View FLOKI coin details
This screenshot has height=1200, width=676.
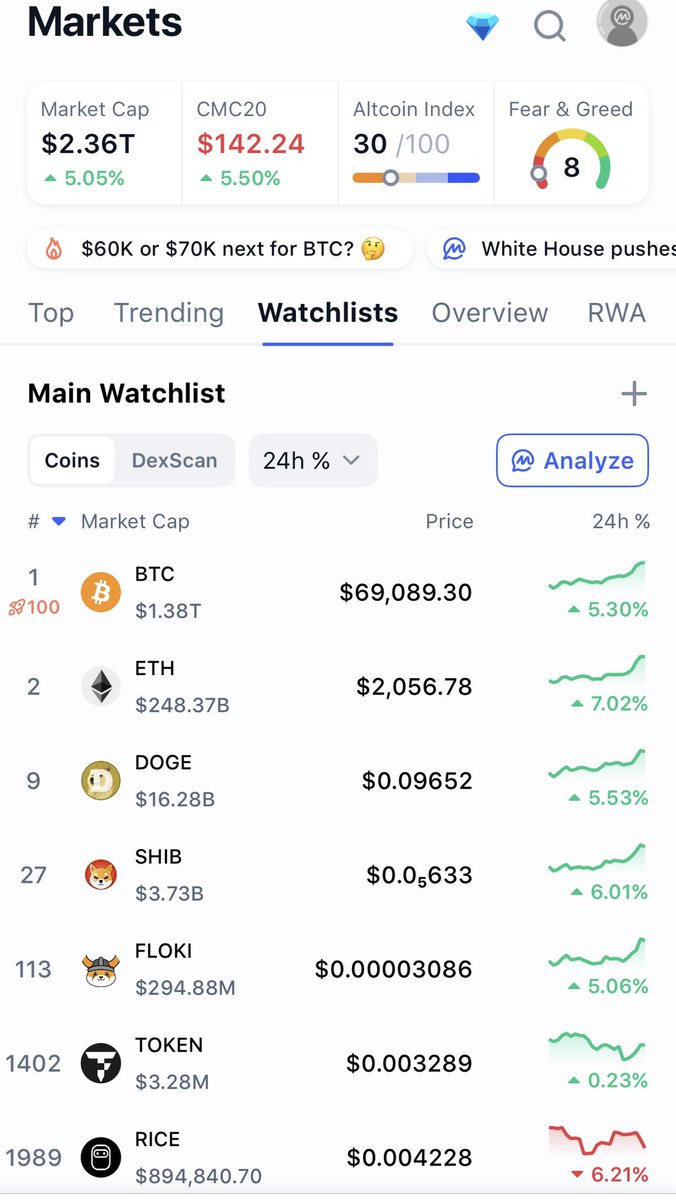[x=338, y=969]
